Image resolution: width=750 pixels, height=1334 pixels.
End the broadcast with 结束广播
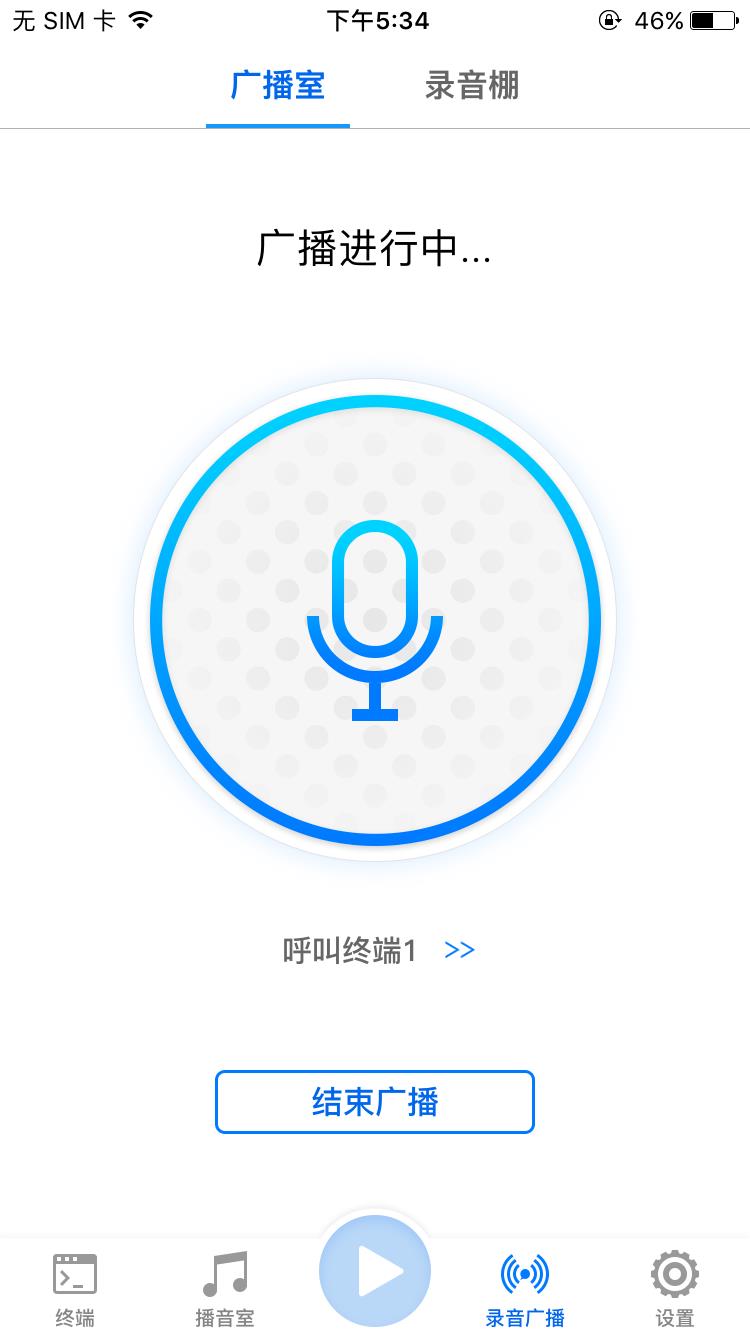click(x=375, y=1102)
